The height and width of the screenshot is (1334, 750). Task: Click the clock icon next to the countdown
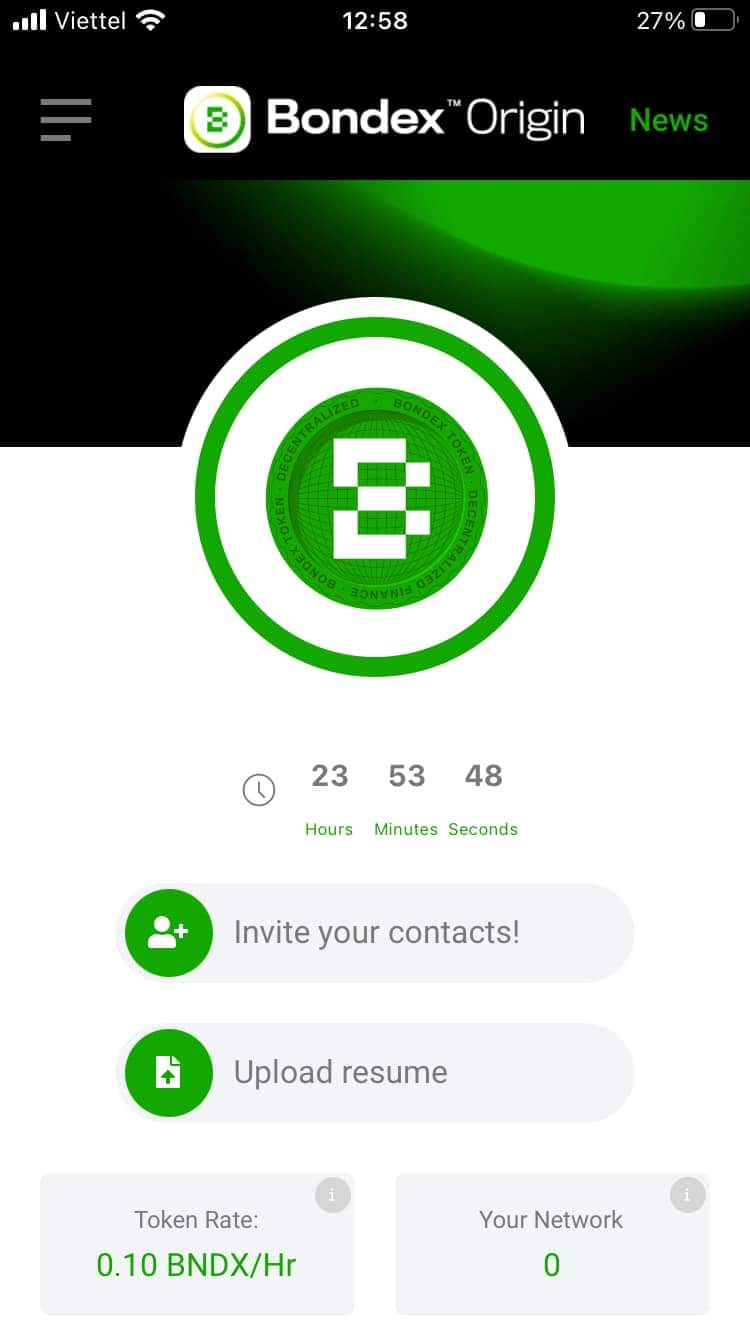[x=259, y=790]
